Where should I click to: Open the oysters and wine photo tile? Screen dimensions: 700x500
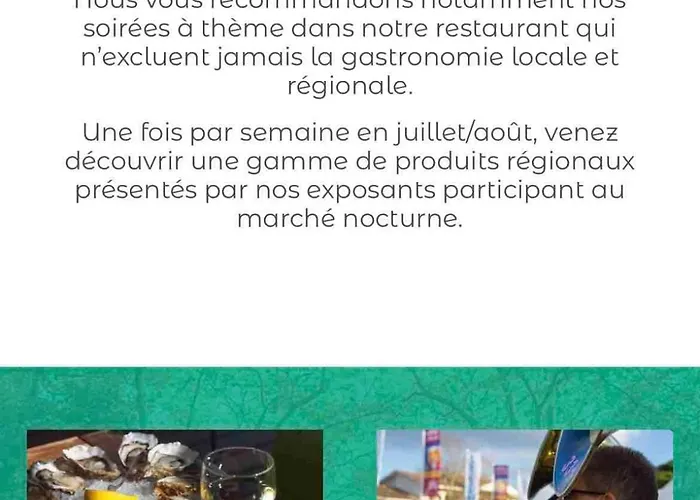(175, 465)
